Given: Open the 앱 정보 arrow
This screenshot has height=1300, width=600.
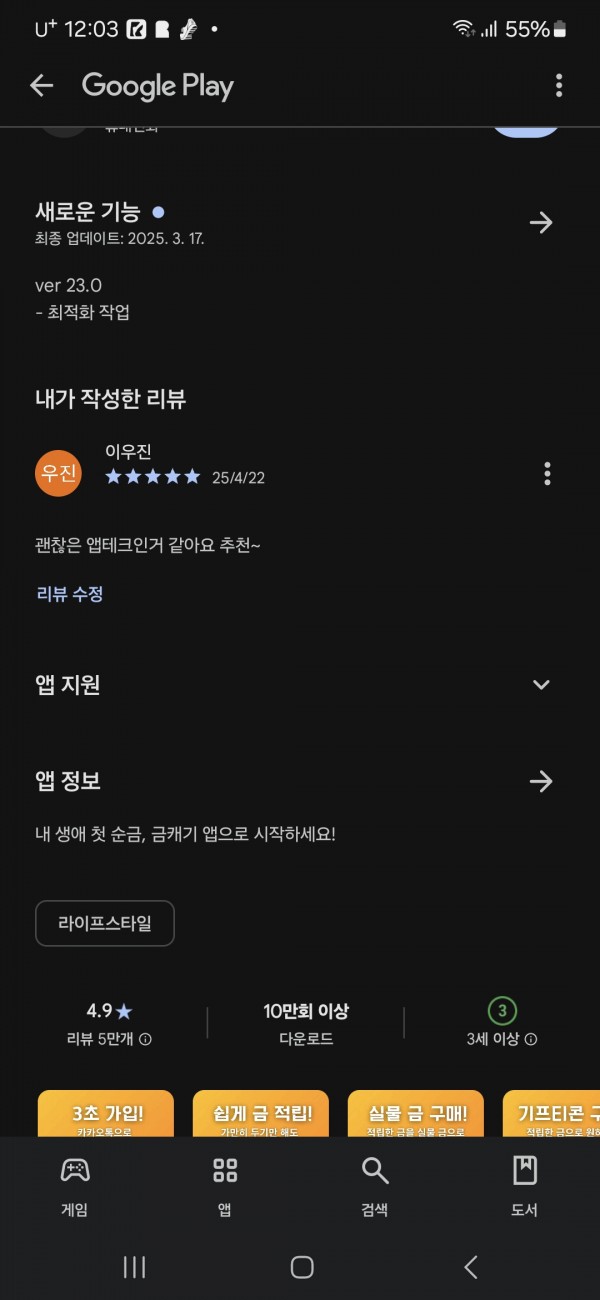Looking at the screenshot, I should [x=541, y=781].
